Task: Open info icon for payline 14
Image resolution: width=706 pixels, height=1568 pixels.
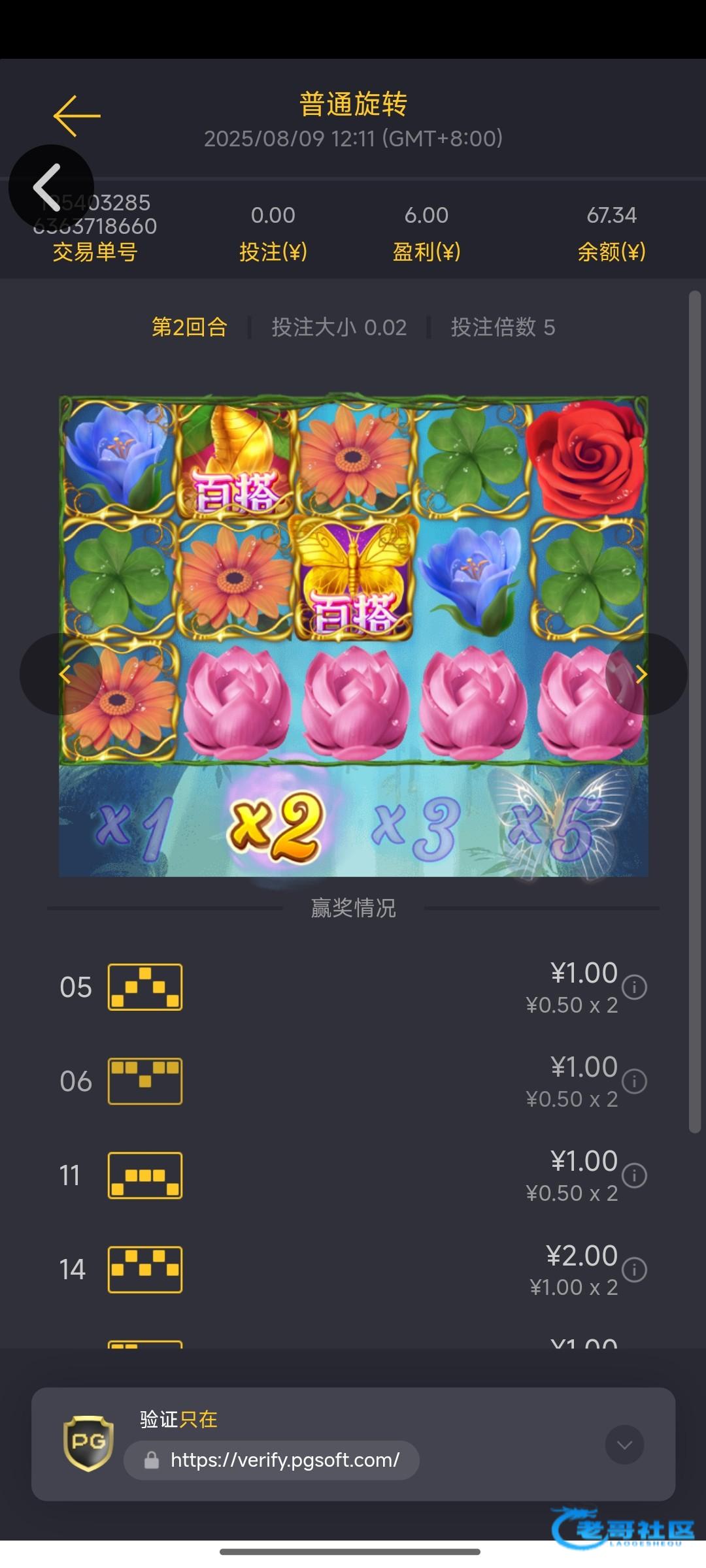Action: click(x=634, y=1269)
